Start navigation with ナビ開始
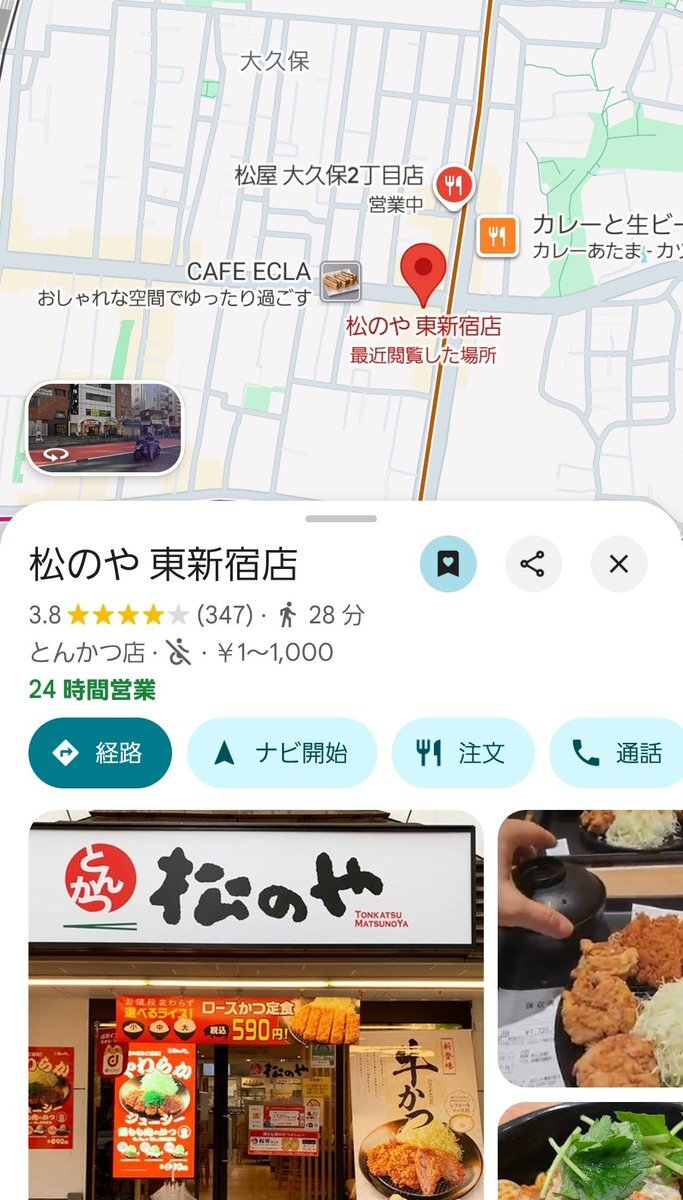 pos(282,753)
